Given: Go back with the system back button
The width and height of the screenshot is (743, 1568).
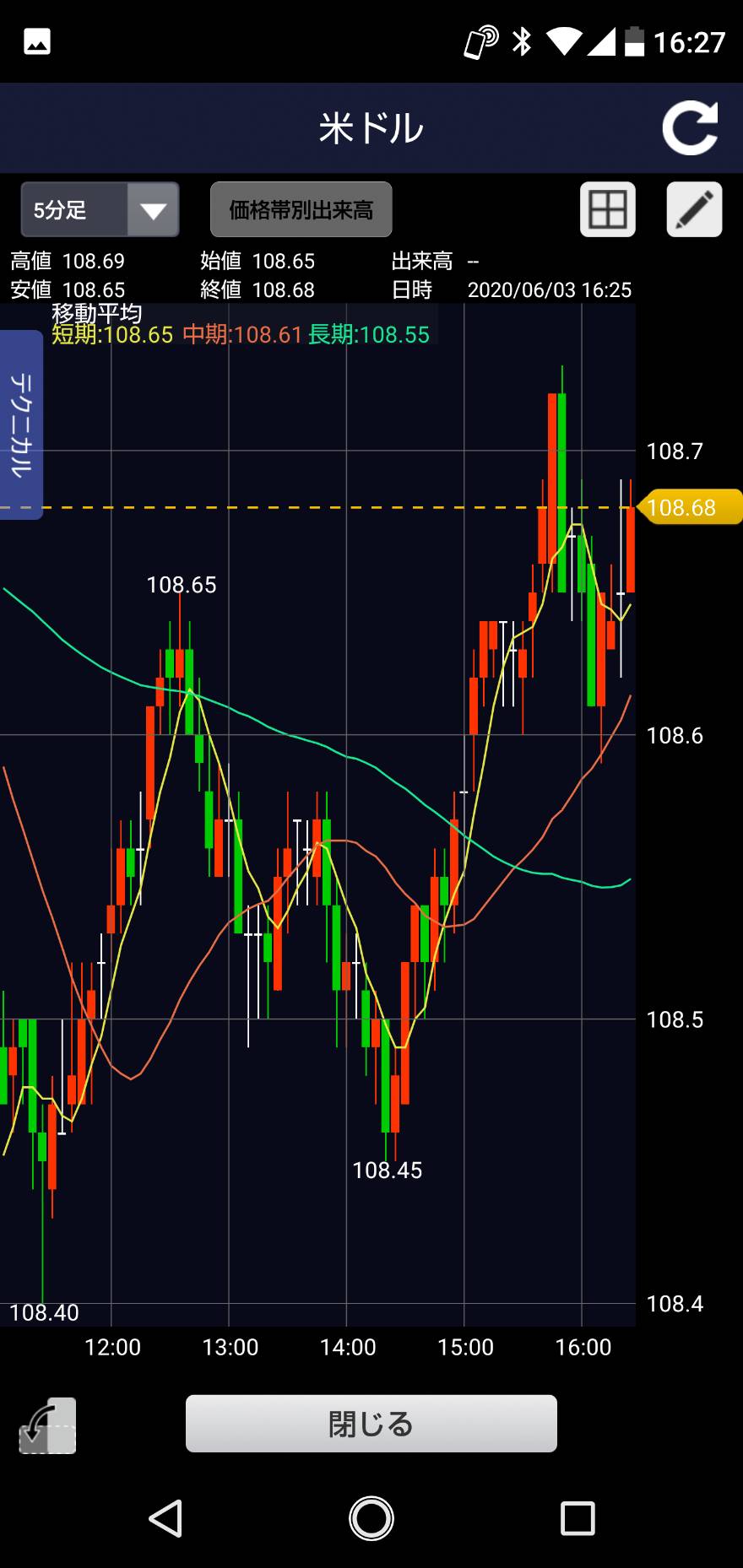Looking at the screenshot, I should (x=165, y=1519).
